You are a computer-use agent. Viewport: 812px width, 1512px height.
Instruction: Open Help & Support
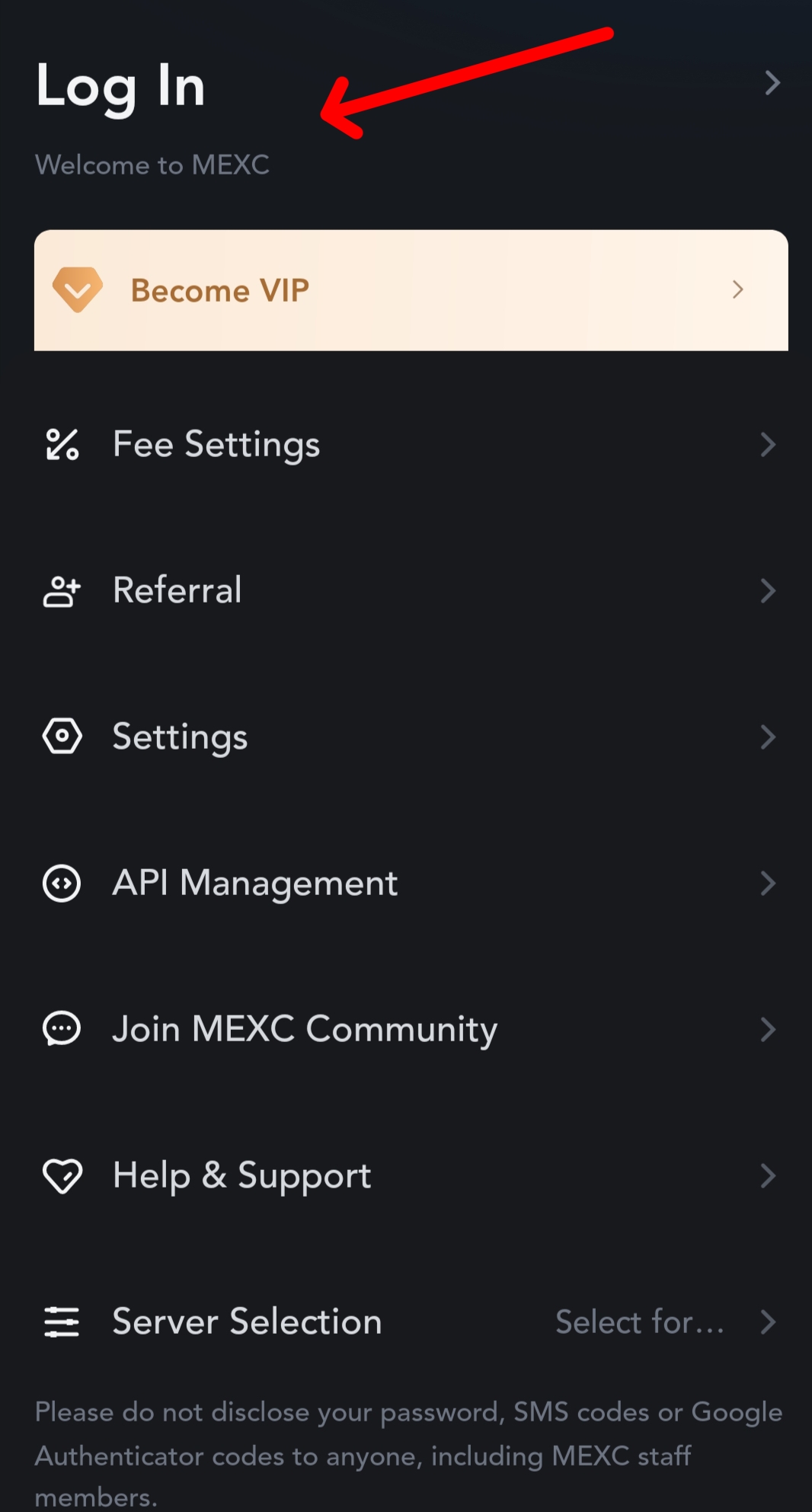tap(406, 1176)
